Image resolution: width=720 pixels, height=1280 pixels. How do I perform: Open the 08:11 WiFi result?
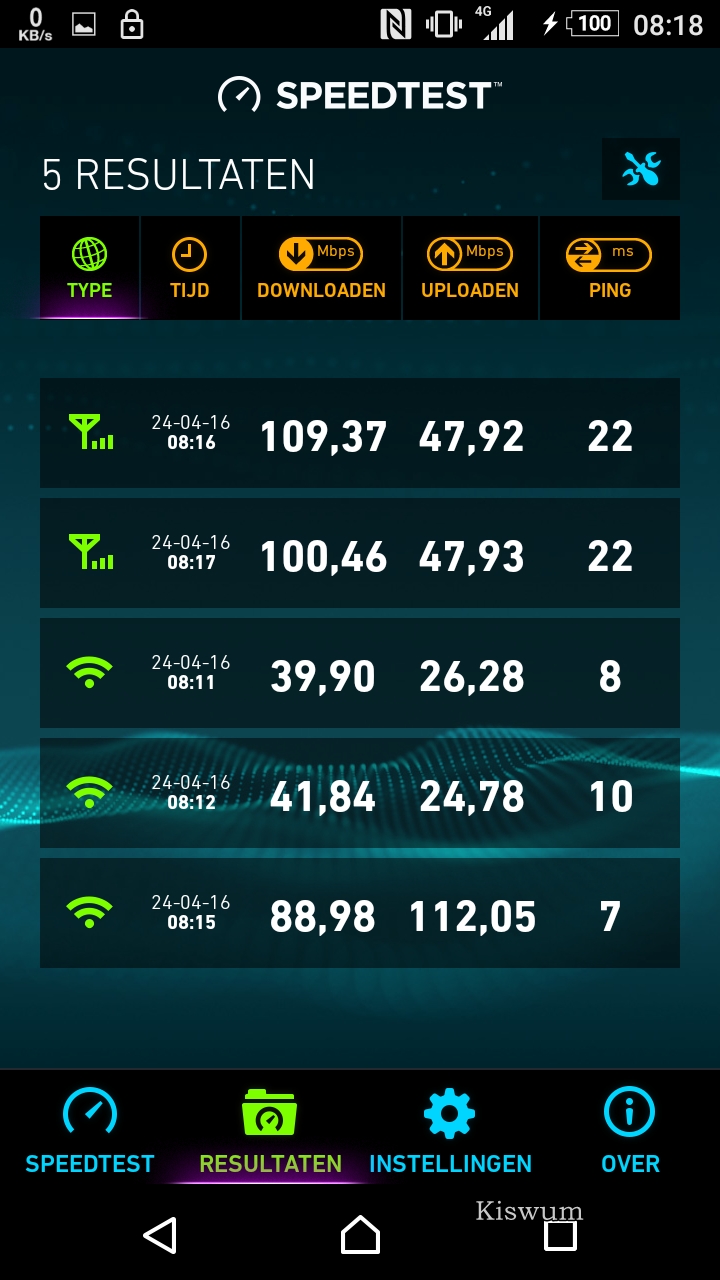[360, 673]
